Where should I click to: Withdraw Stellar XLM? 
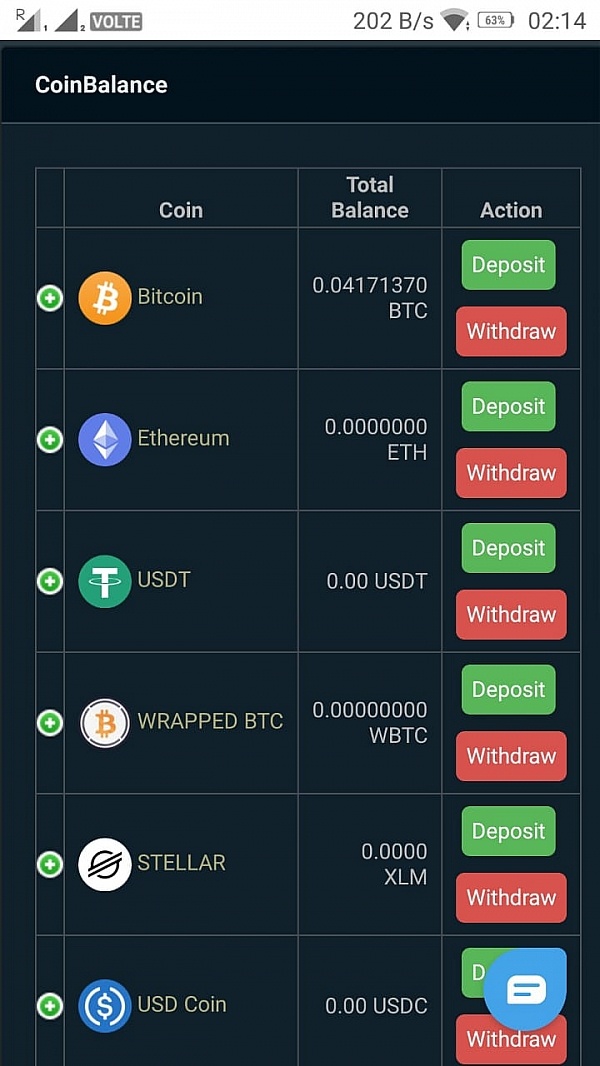(511, 897)
